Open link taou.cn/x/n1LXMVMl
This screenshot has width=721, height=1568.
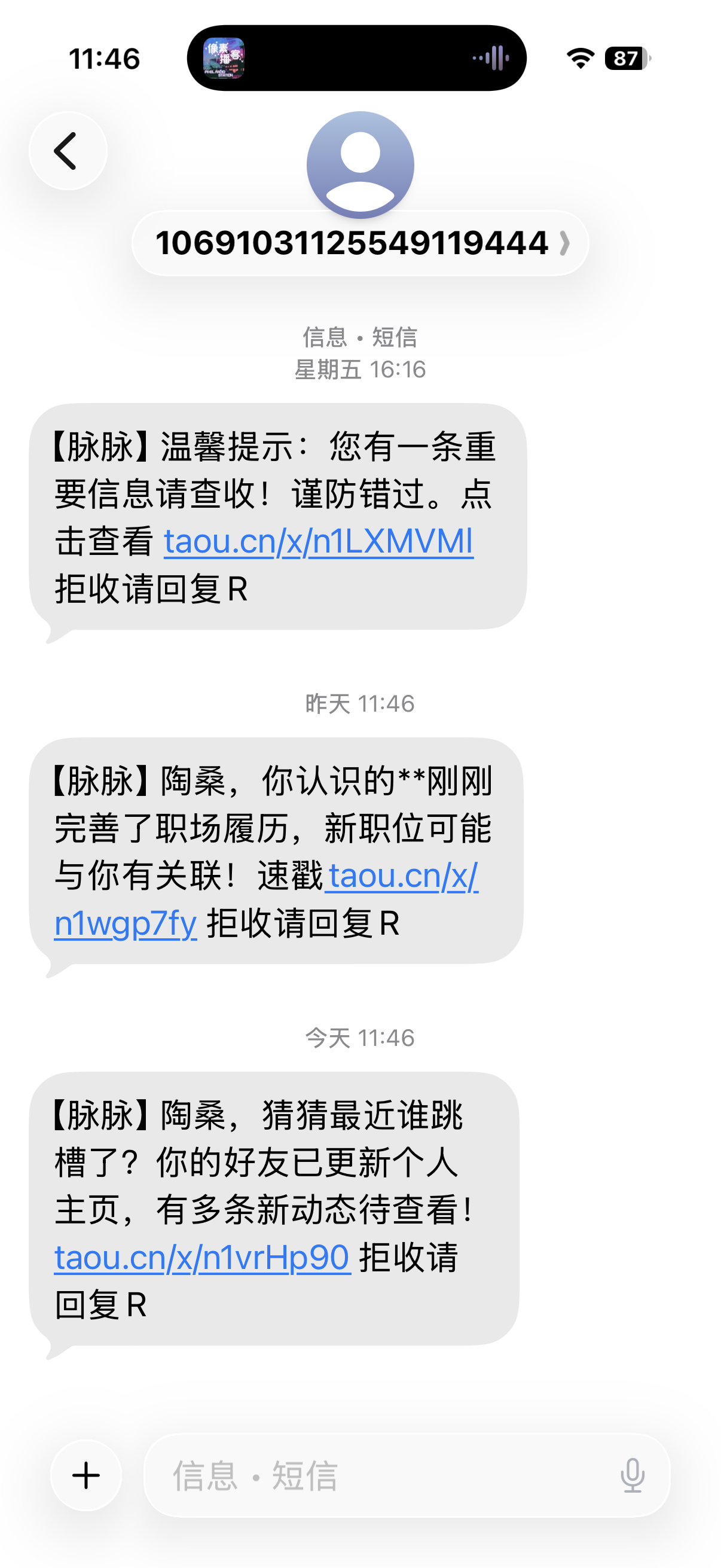(318, 541)
